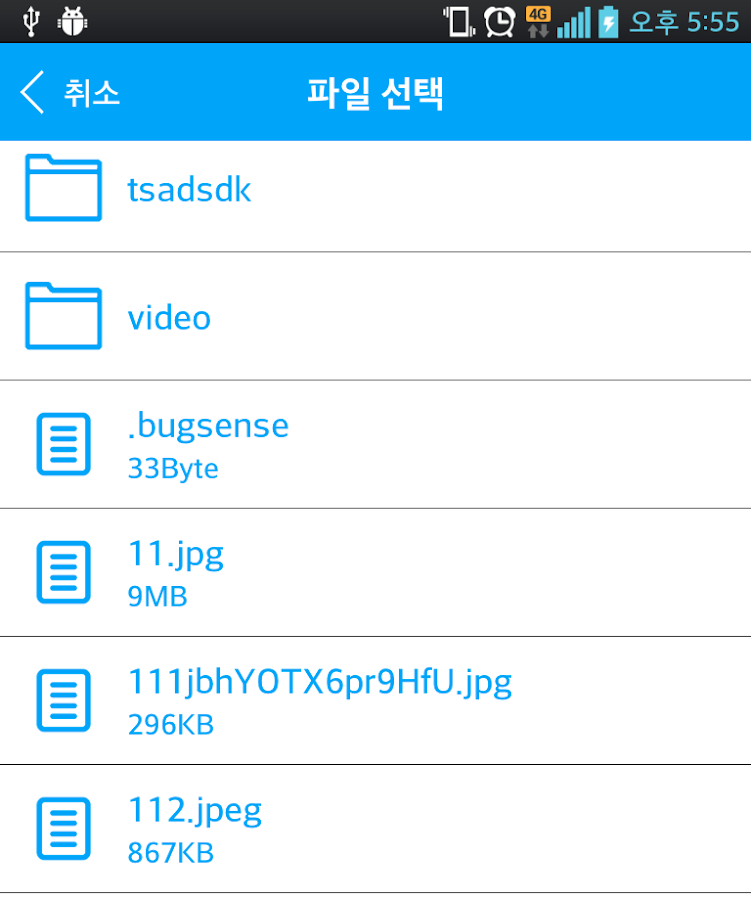Image resolution: width=751 pixels, height=900 pixels.
Task: Open the 파일 선택 title bar
Action: pyautogui.click(x=375, y=92)
